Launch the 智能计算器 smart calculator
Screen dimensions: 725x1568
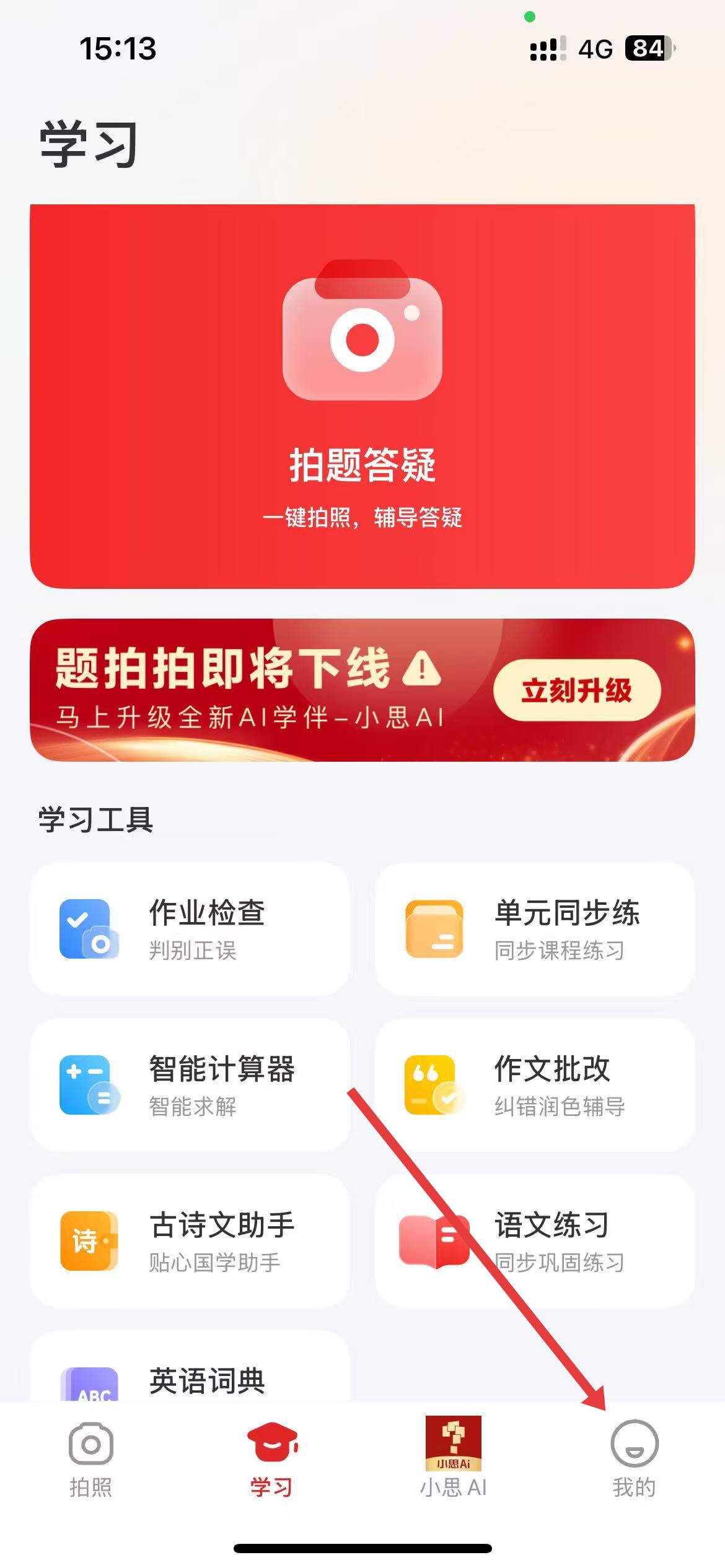tap(190, 1085)
